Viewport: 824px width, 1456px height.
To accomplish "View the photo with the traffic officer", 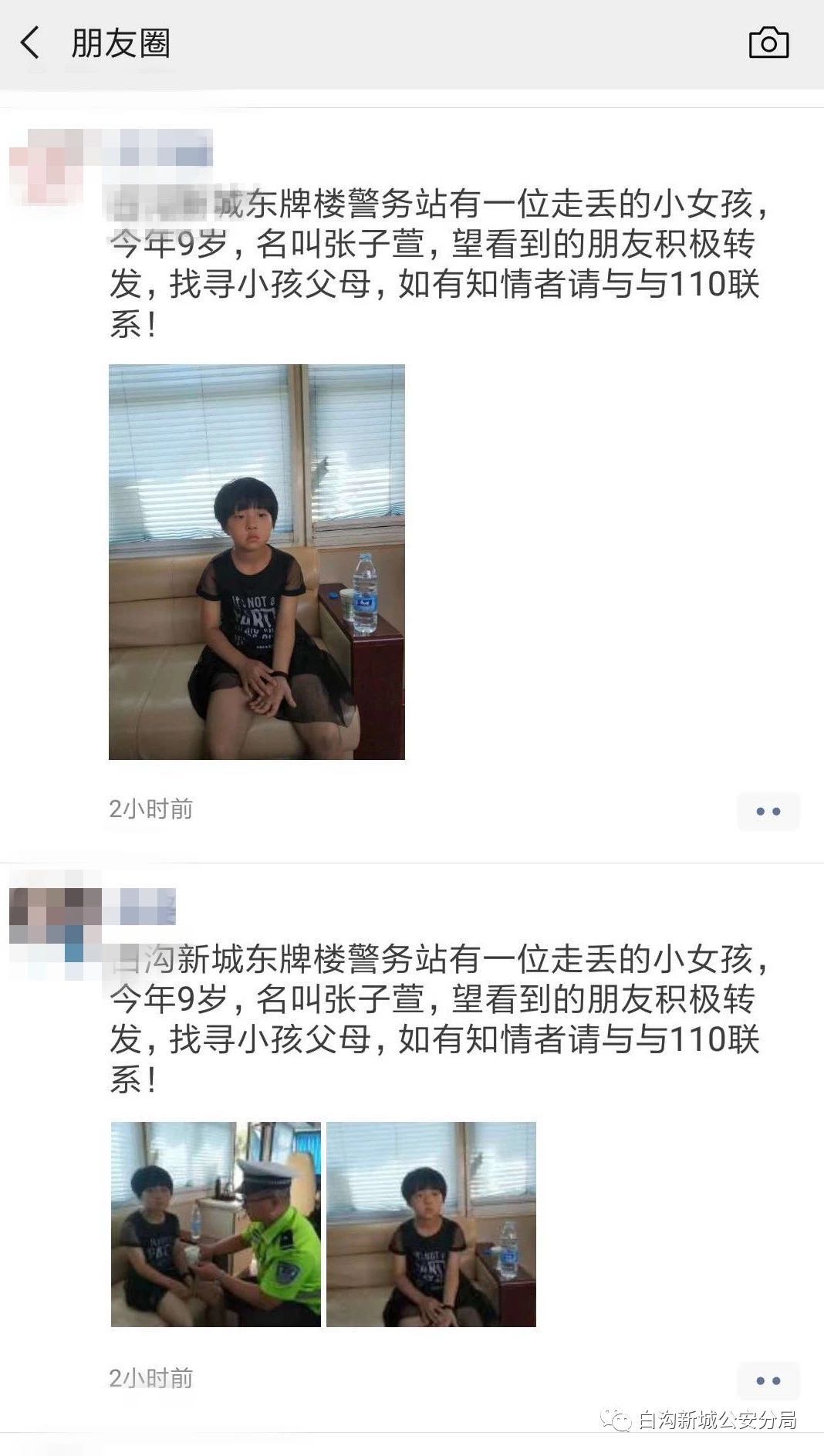I will (x=216, y=1224).
